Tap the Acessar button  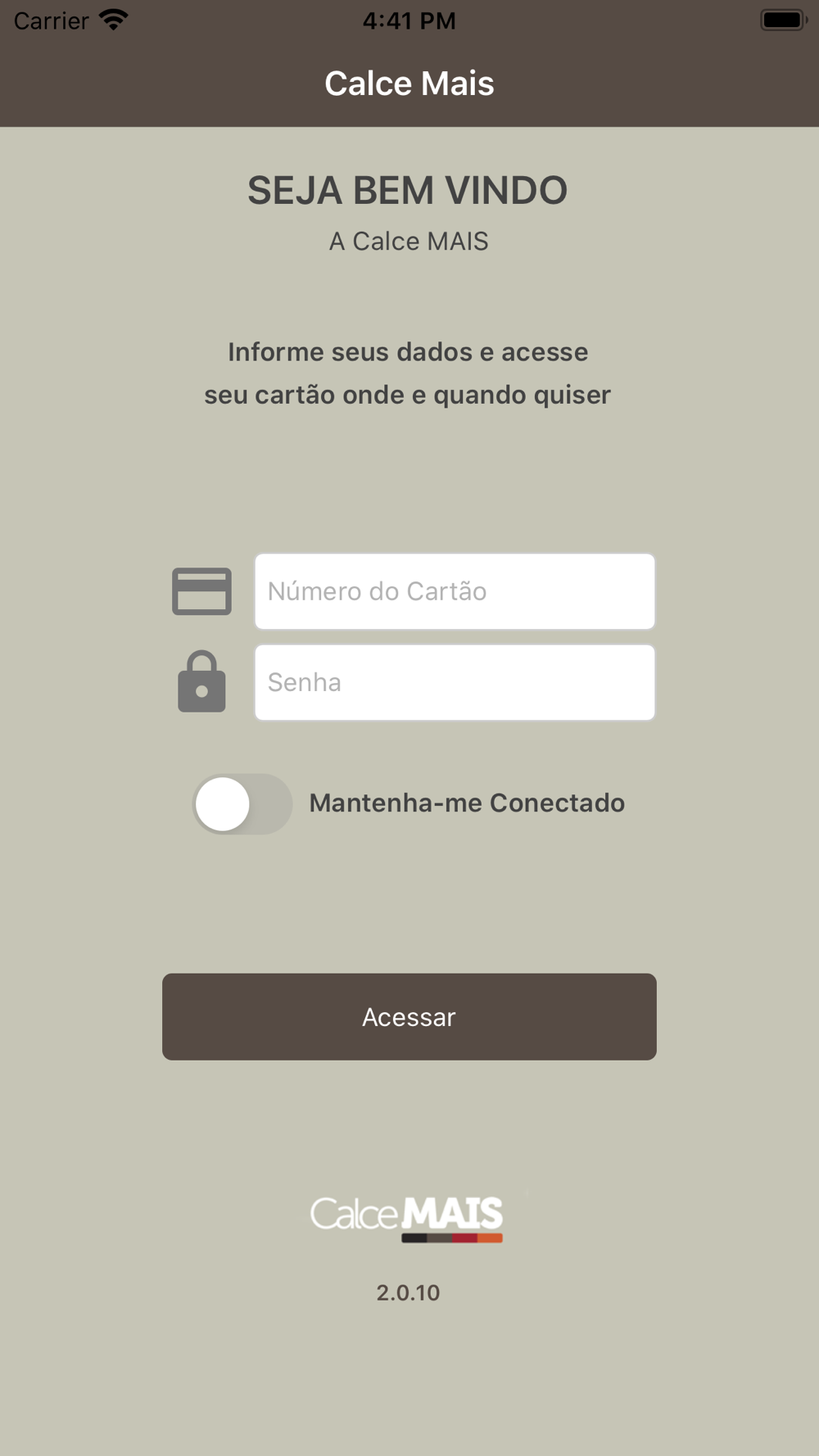tap(409, 1016)
